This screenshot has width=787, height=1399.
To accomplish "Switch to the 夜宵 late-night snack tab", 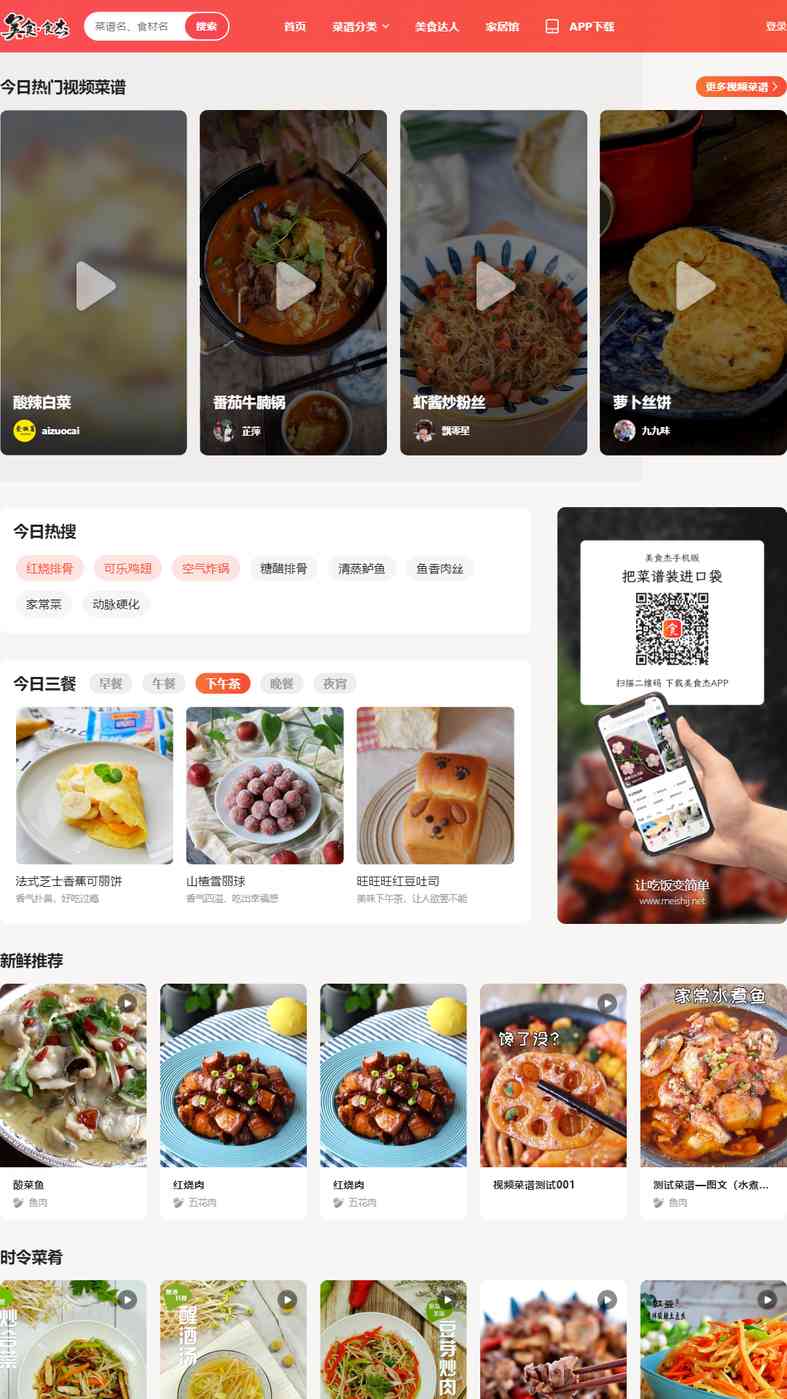I will pyautogui.click(x=335, y=684).
